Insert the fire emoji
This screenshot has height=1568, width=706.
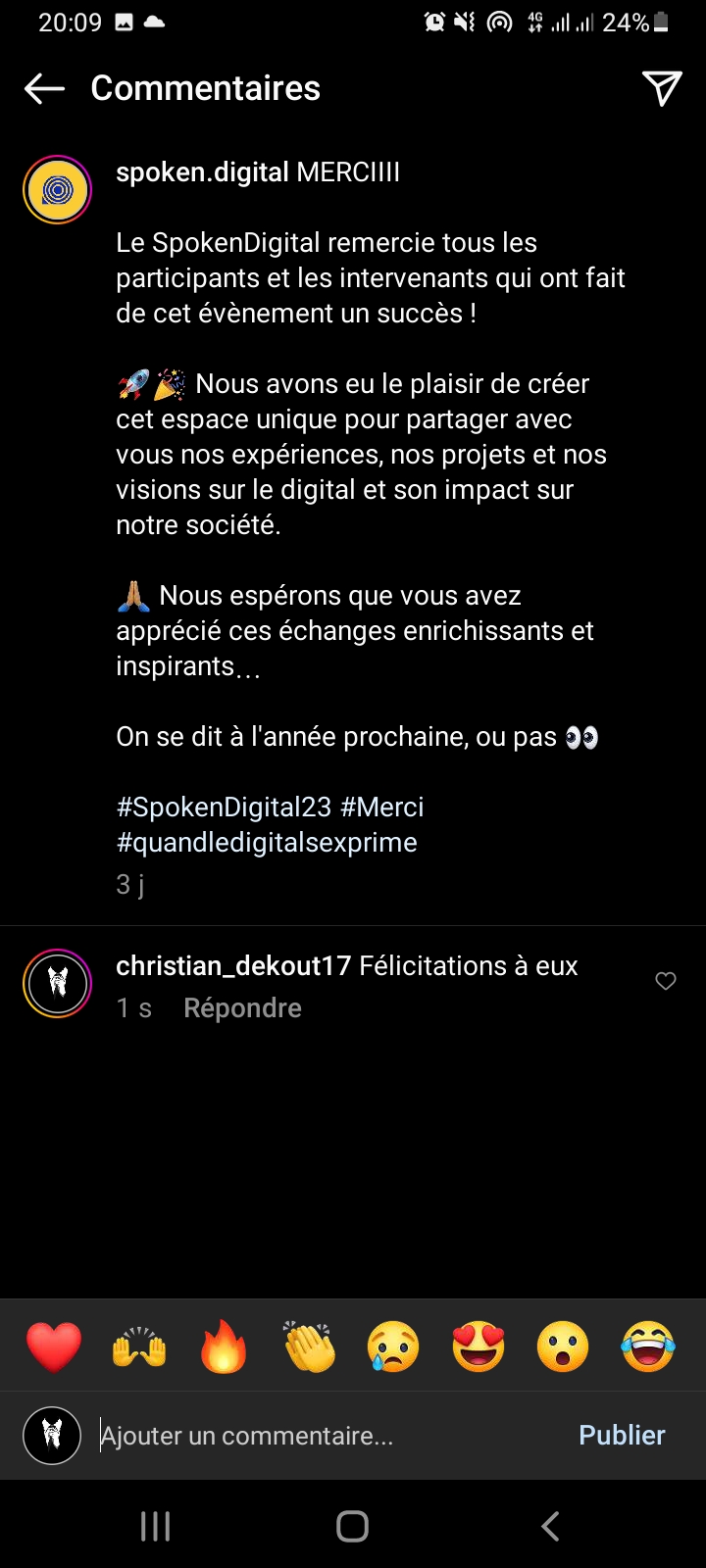click(224, 1346)
